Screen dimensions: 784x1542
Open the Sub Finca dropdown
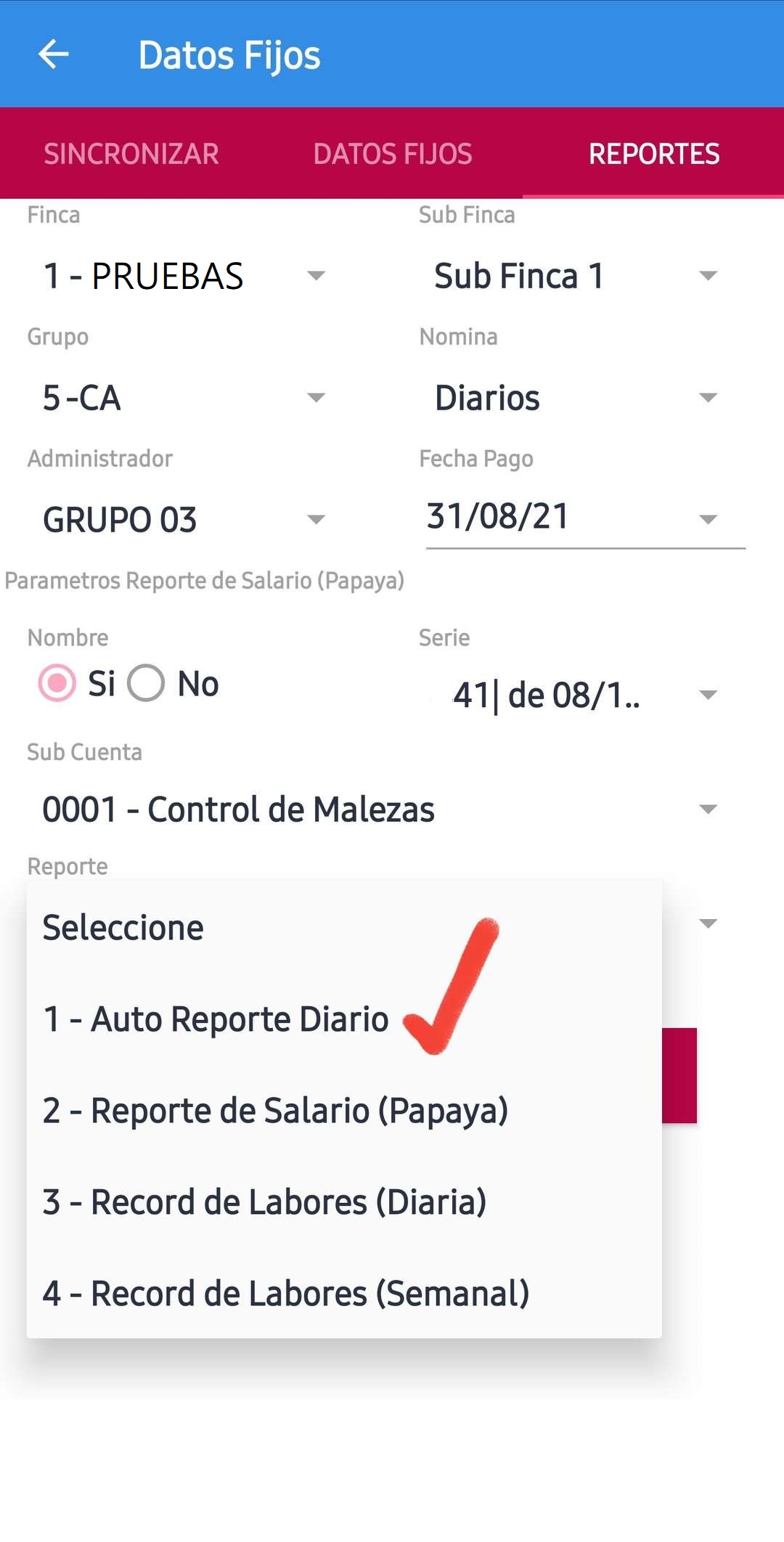[576, 276]
